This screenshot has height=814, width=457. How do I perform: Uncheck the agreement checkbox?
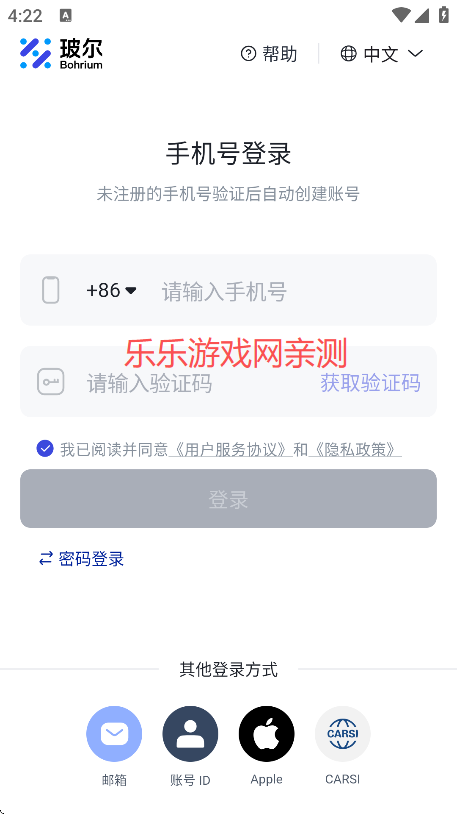pyautogui.click(x=45, y=449)
